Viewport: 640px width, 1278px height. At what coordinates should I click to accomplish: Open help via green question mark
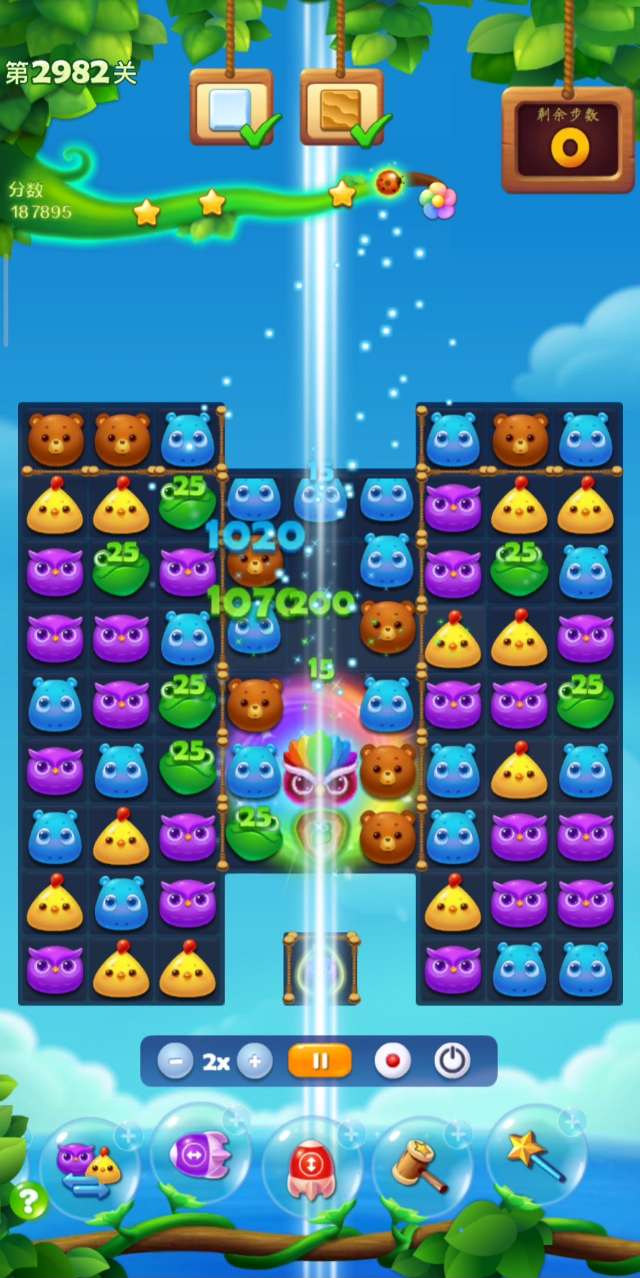pyautogui.click(x=28, y=1200)
